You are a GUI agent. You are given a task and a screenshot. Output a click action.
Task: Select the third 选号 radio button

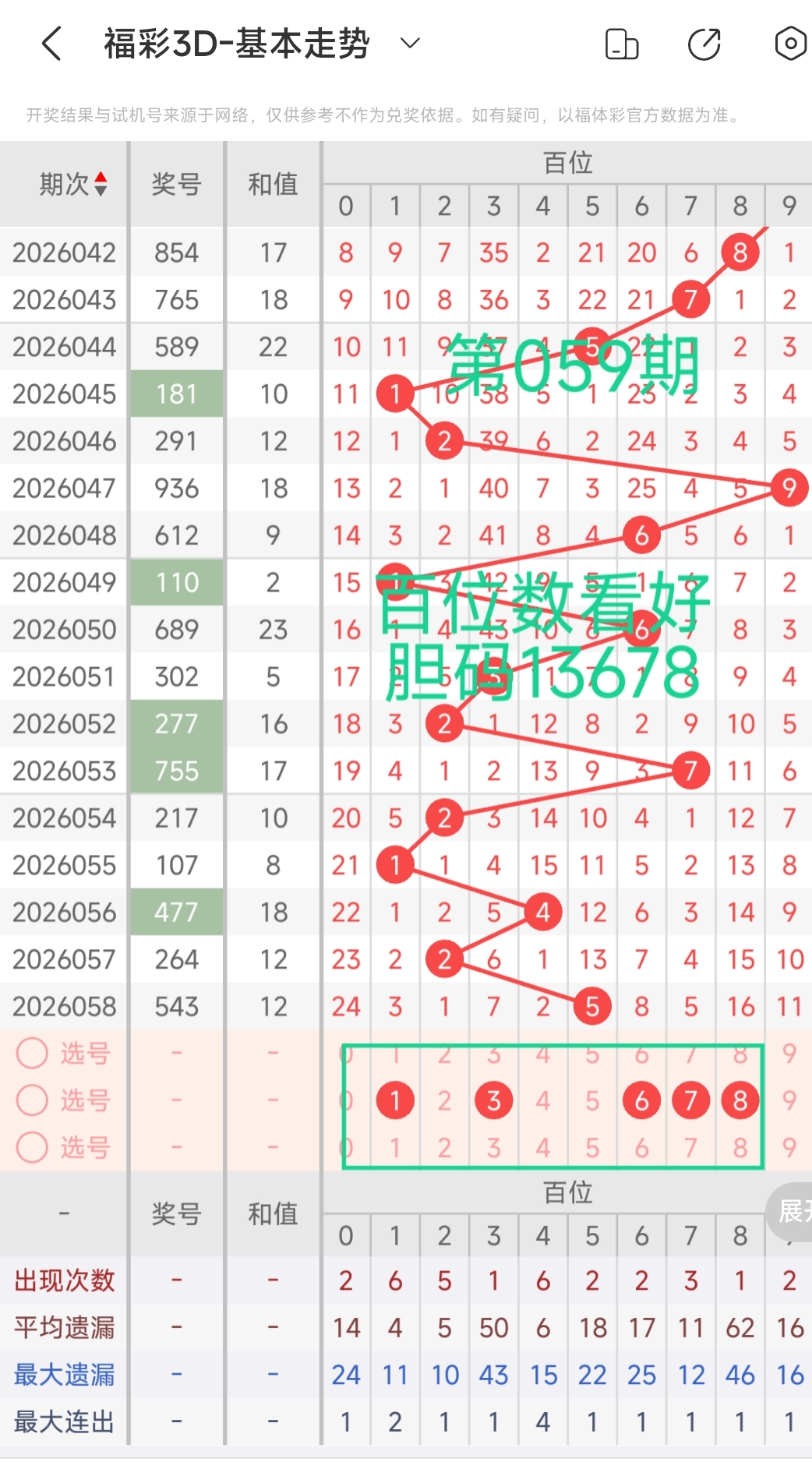(x=32, y=1147)
